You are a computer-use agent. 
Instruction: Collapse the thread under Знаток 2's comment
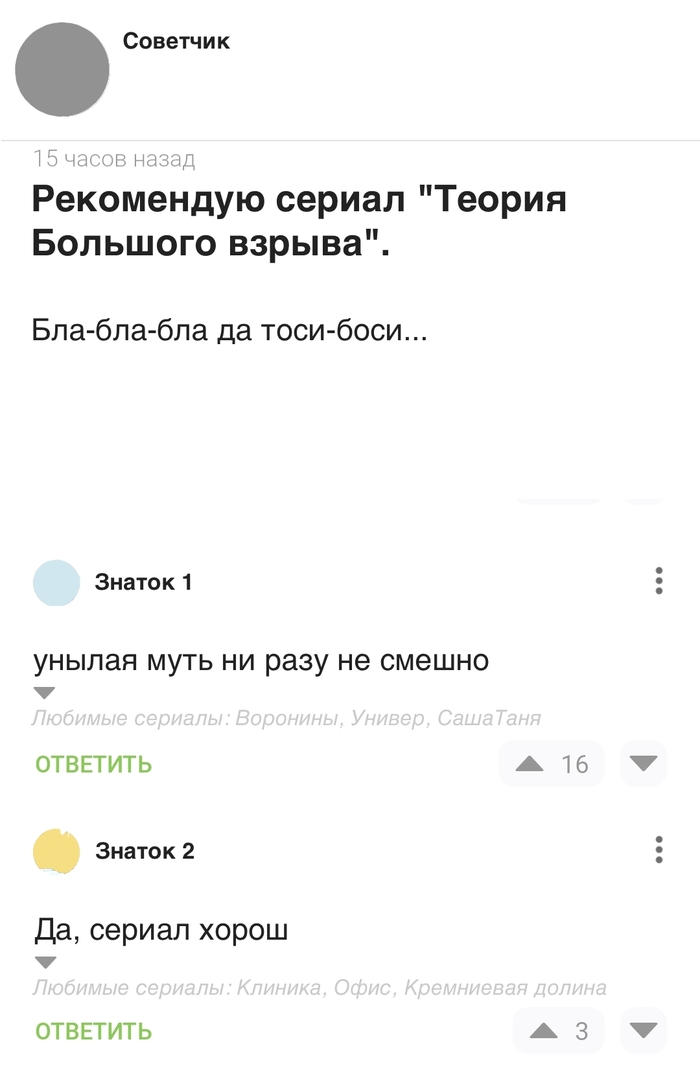pos(45,962)
